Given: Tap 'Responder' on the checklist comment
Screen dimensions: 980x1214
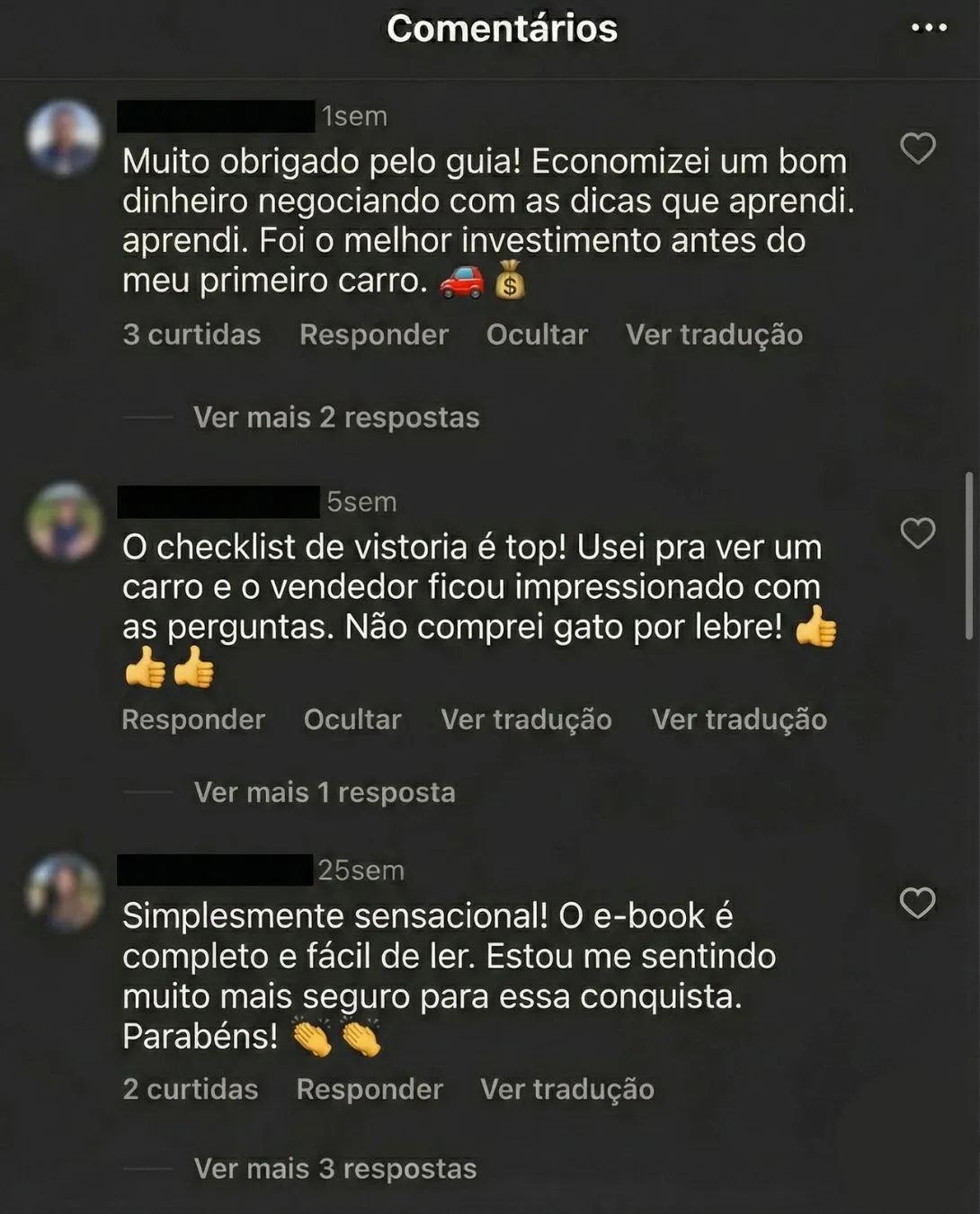Looking at the screenshot, I should [192, 719].
